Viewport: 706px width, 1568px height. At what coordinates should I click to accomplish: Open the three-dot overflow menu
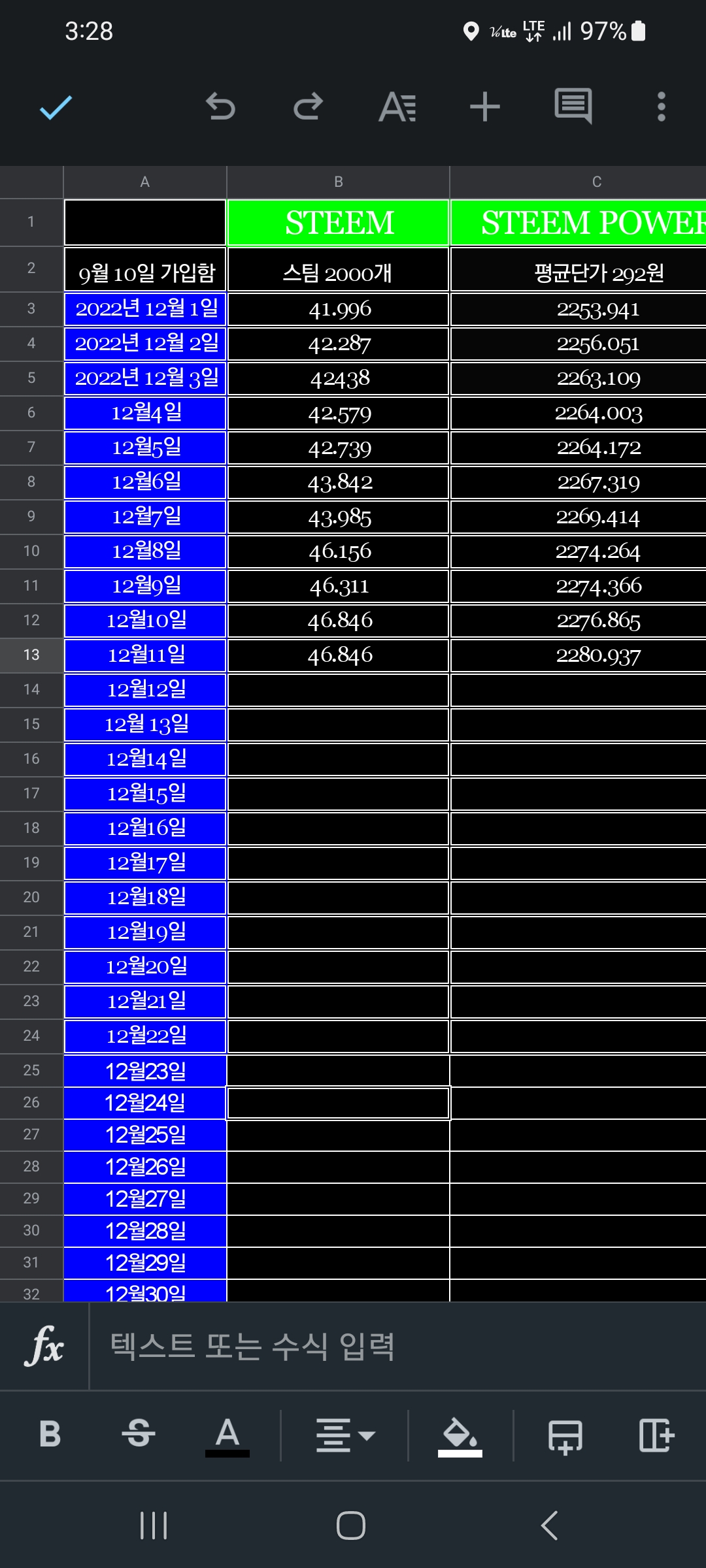click(x=662, y=107)
